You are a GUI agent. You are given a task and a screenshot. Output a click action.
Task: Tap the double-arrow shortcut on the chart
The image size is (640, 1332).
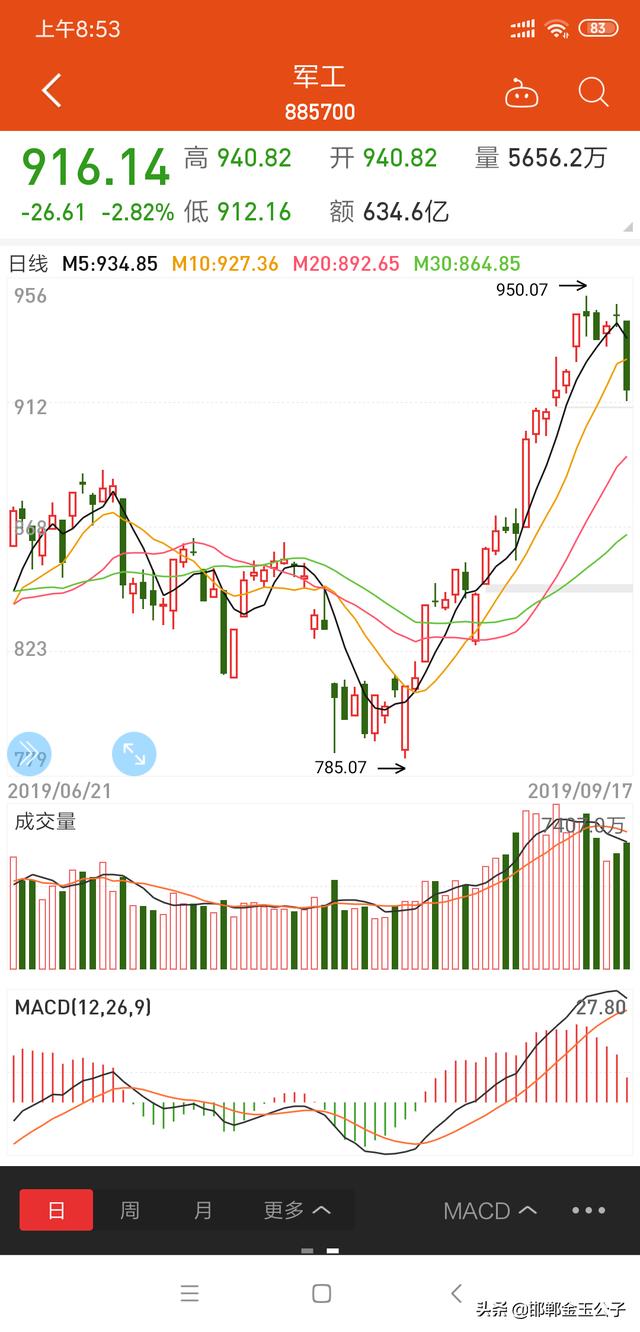click(28, 754)
